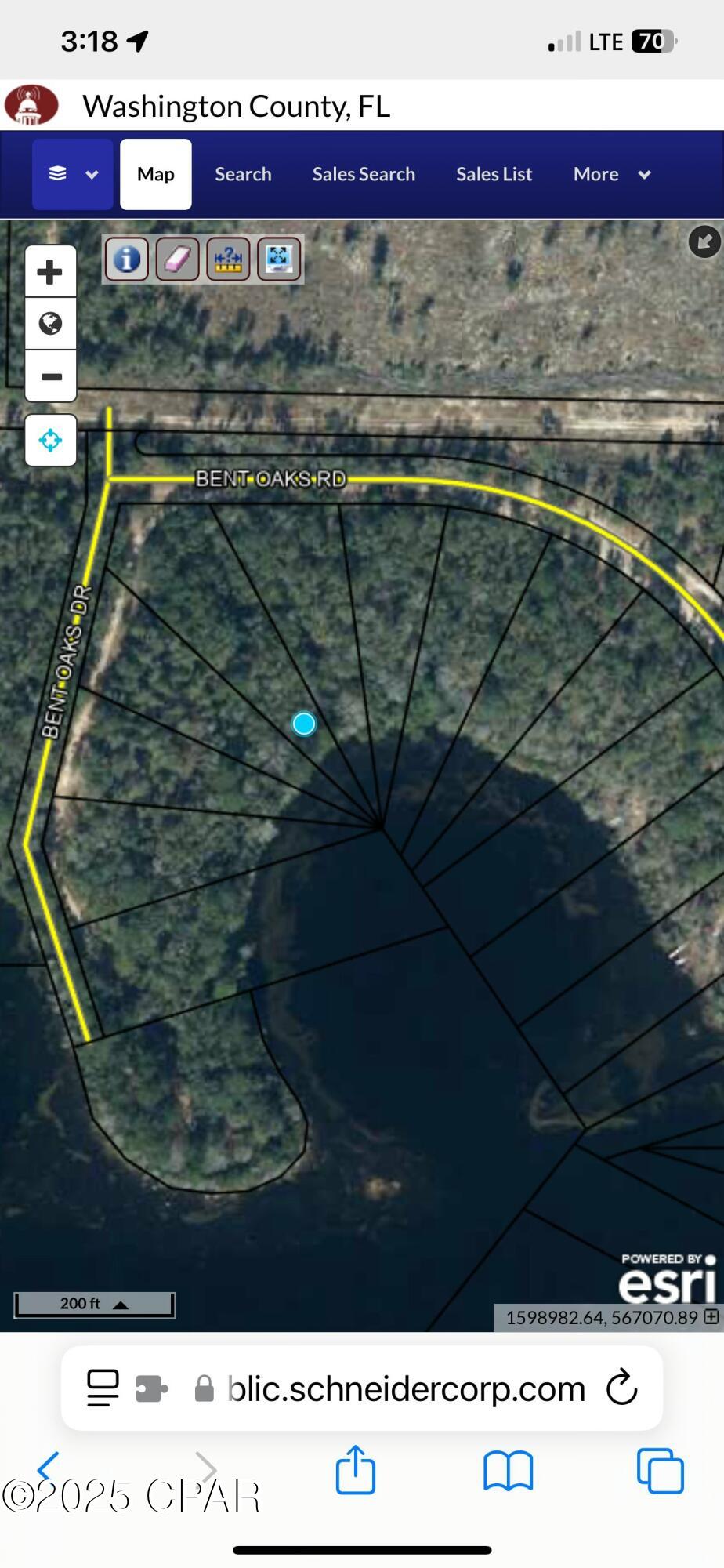Tap the schneidercorp.com address bar
This screenshot has width=724, height=1568.
pos(406,1388)
